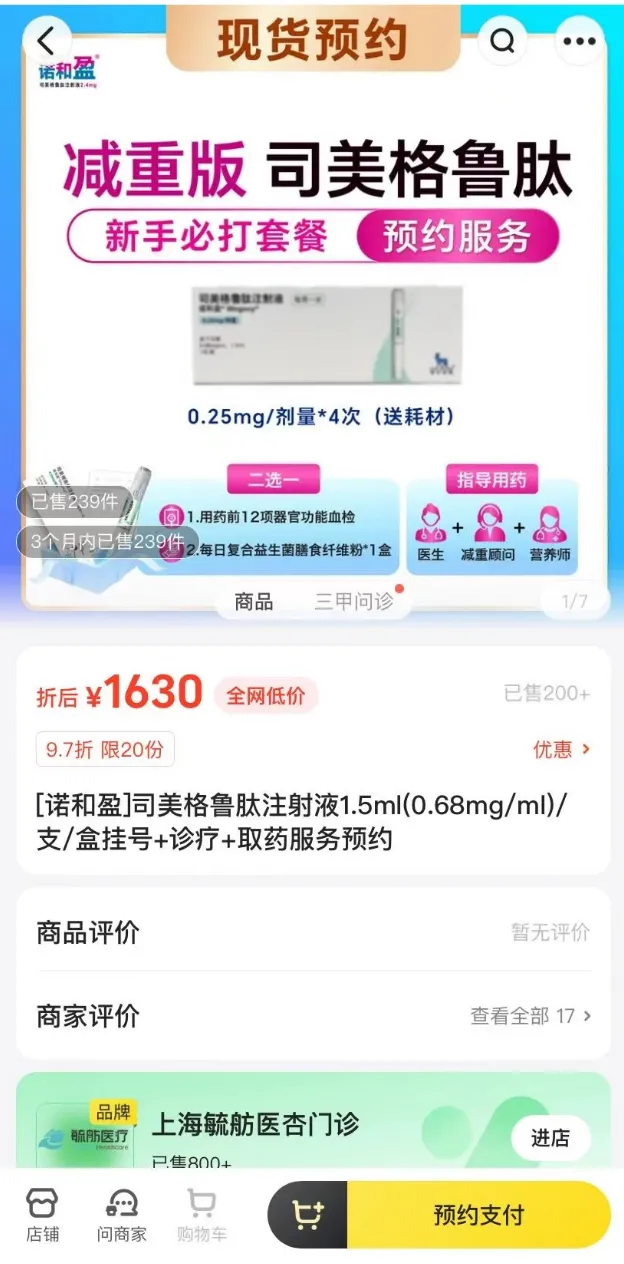The width and height of the screenshot is (624, 1264).
Task: Open the three-dot overflow menu
Action: coord(580,41)
